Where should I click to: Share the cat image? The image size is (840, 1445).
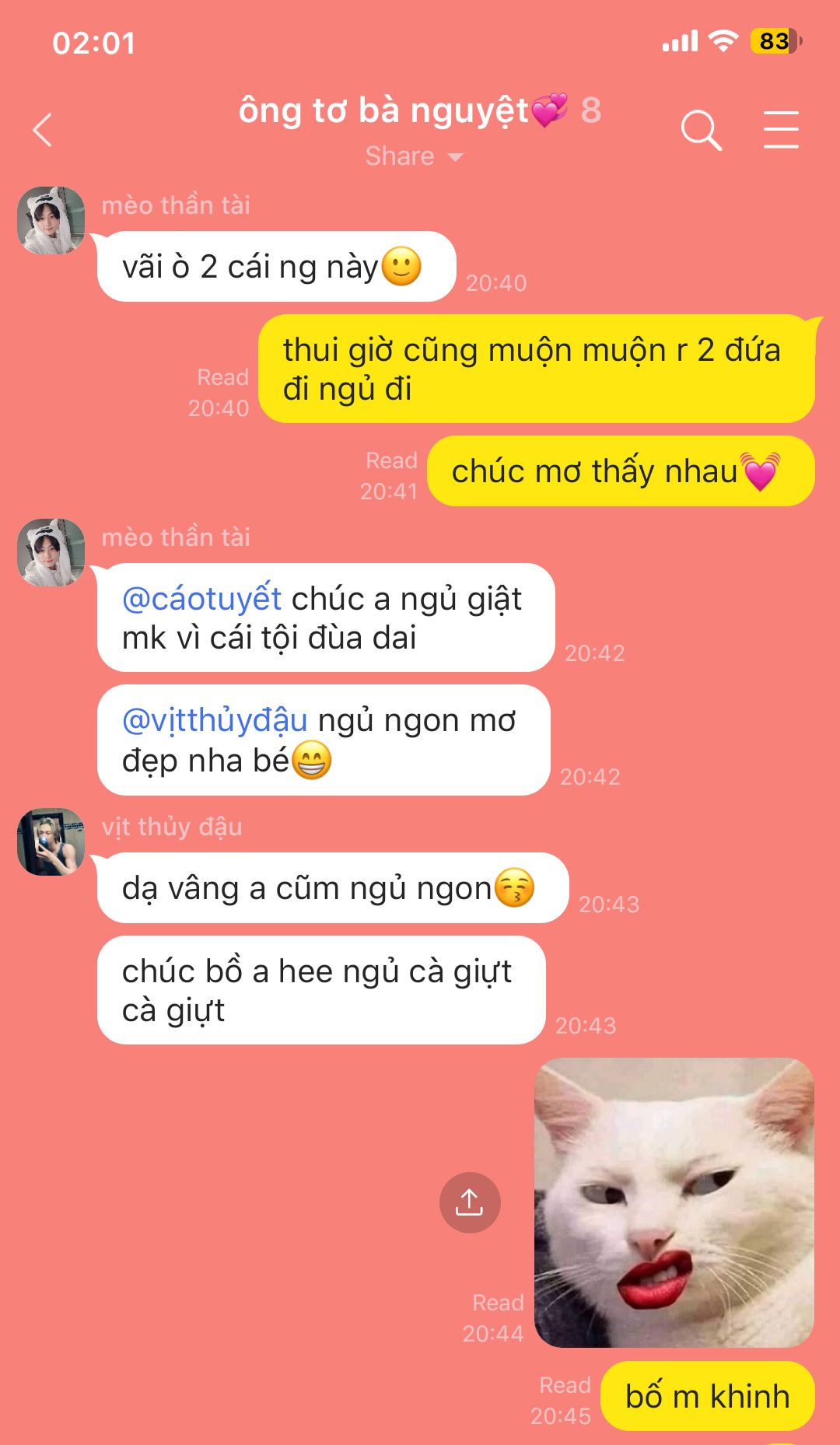click(x=469, y=1202)
